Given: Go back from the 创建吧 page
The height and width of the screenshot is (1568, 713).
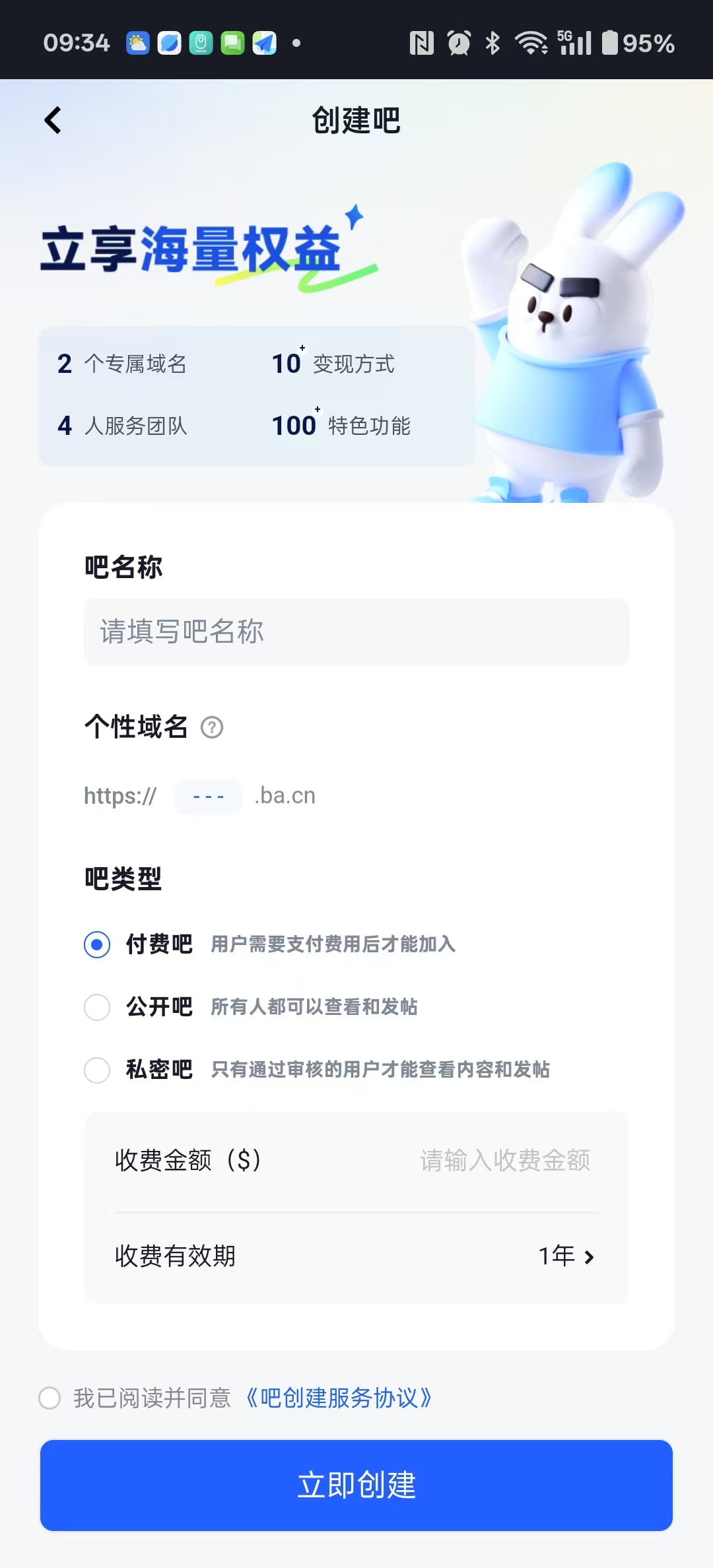Looking at the screenshot, I should pyautogui.click(x=53, y=120).
